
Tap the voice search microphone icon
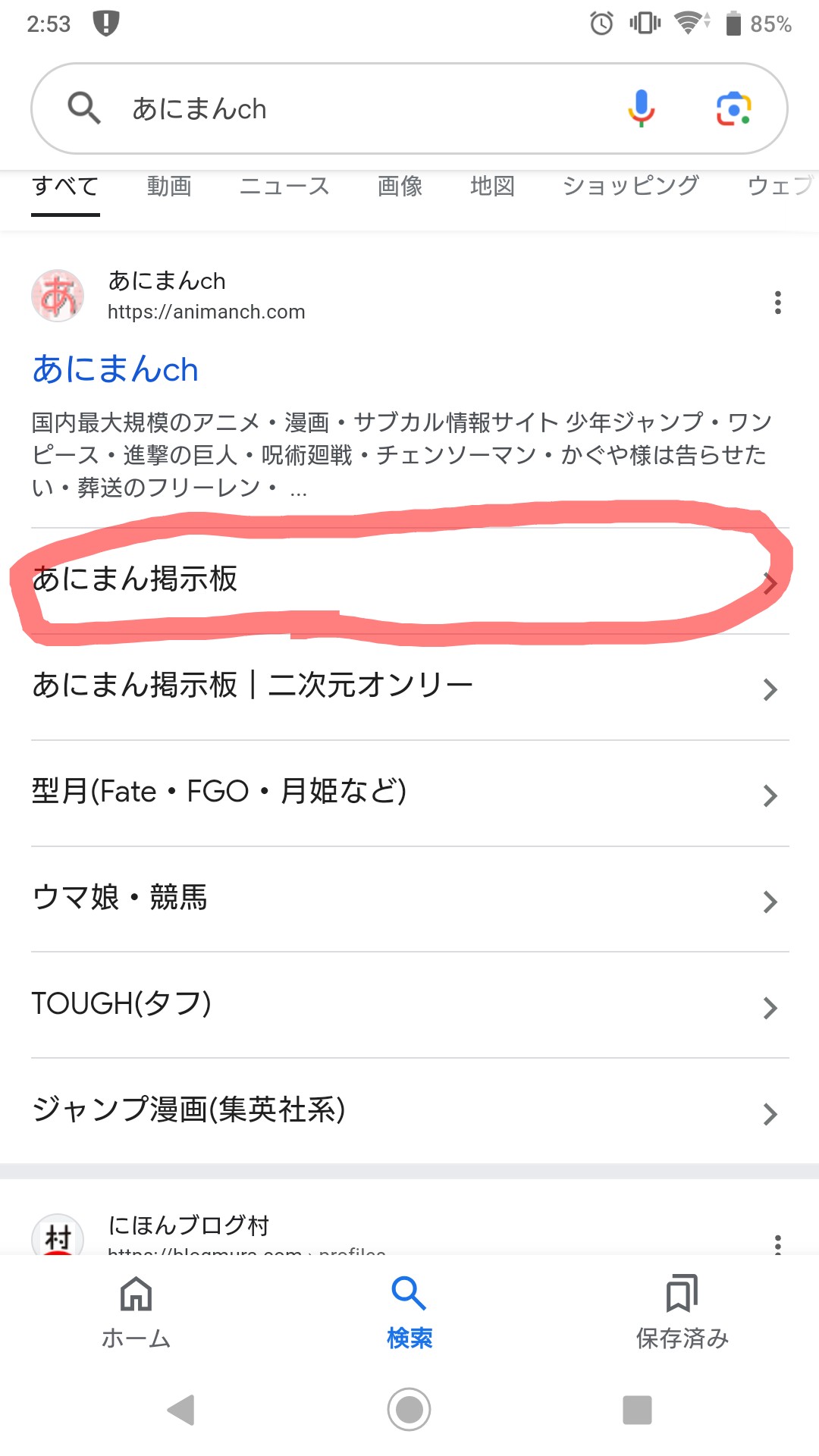(641, 108)
